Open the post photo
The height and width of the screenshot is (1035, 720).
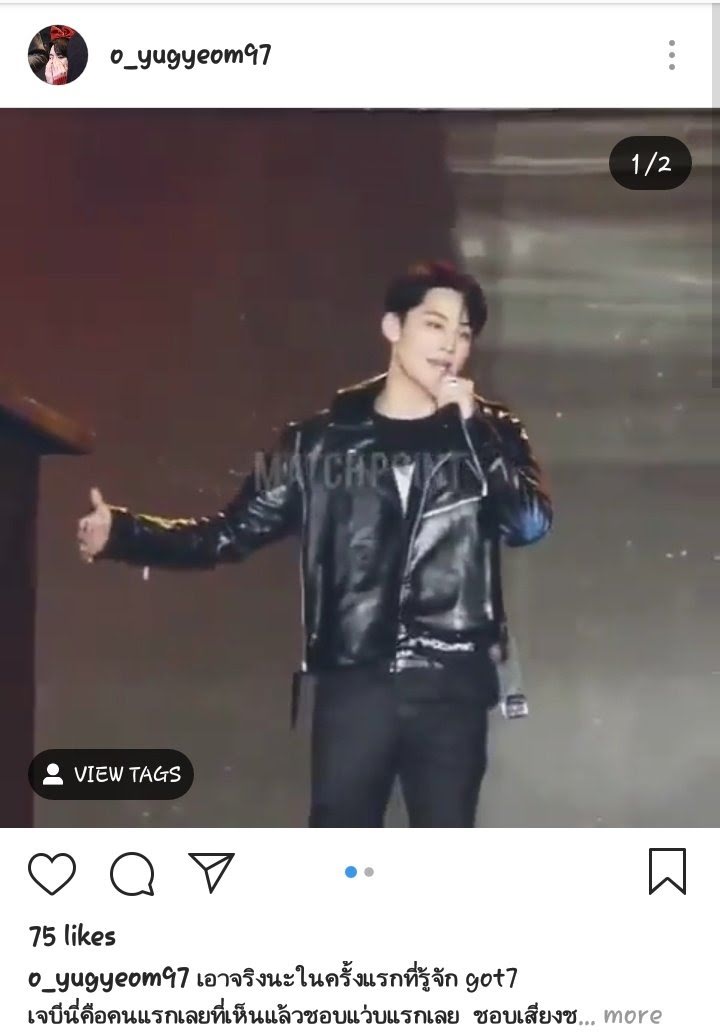[x=360, y=470]
